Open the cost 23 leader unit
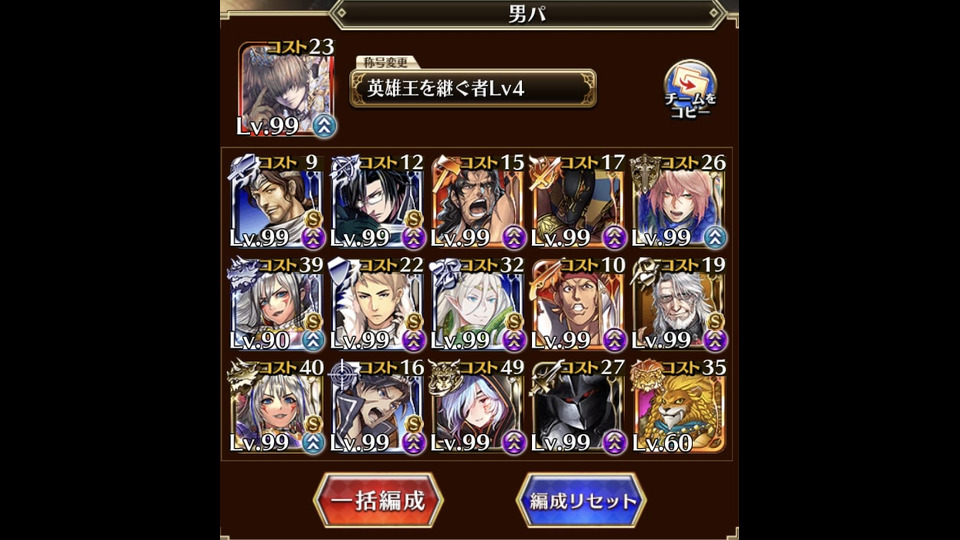Viewport: 960px width, 540px height. pos(287,92)
